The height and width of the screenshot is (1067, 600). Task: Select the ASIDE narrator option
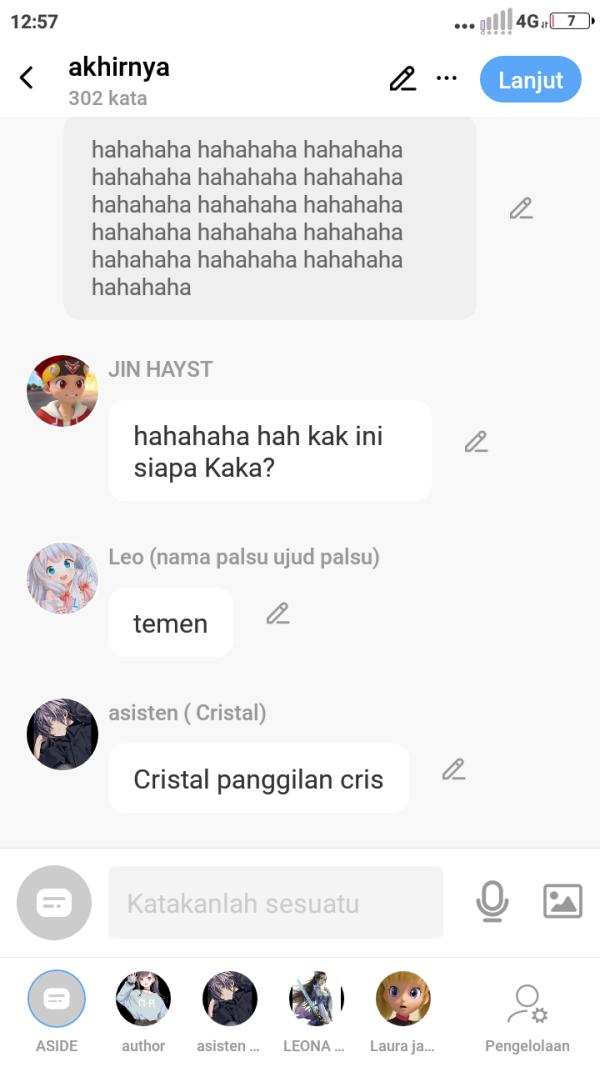point(57,1000)
